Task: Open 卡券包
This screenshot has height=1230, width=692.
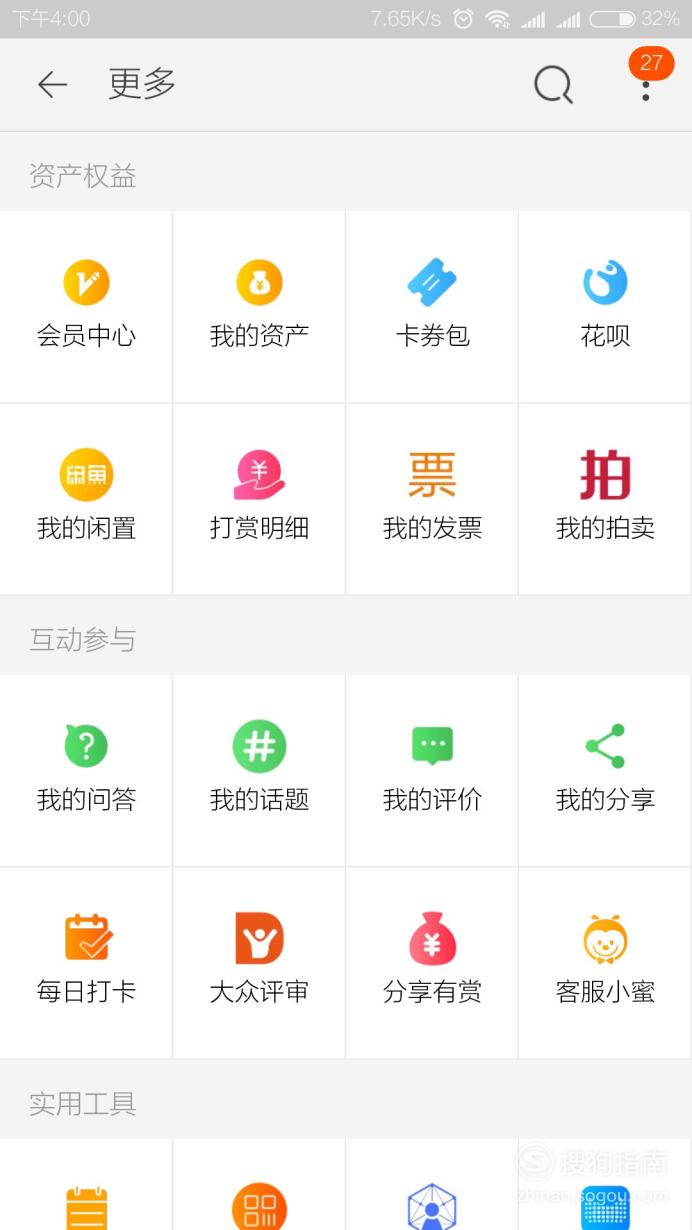Action: pyautogui.click(x=432, y=307)
